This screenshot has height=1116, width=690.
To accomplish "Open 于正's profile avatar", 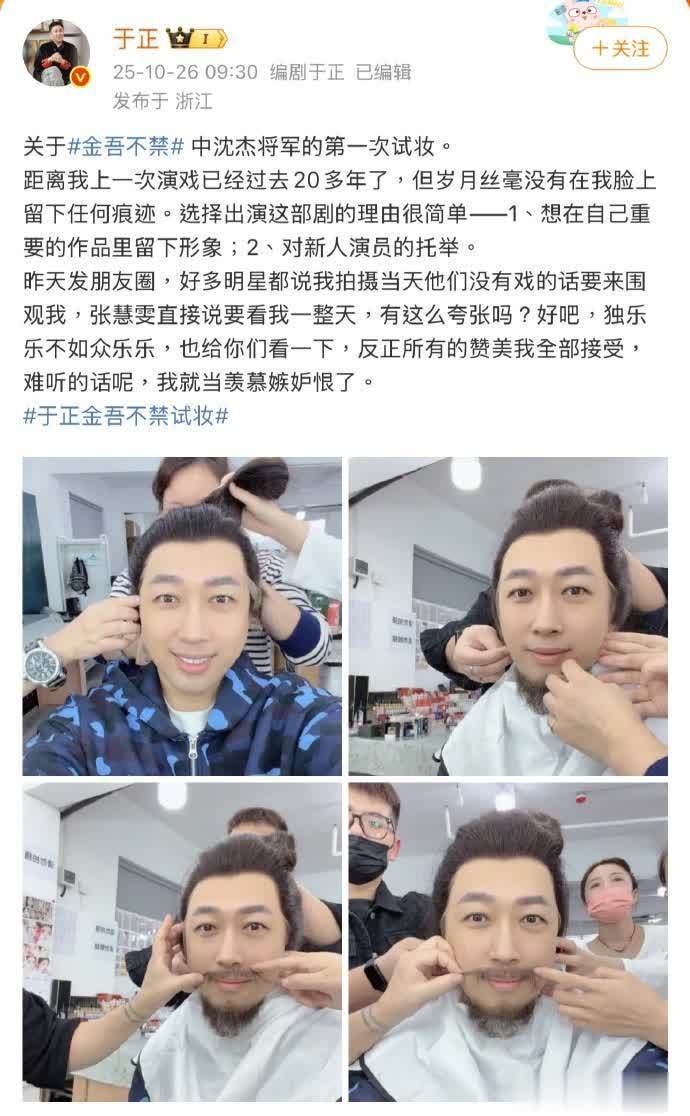I will pos(56,52).
